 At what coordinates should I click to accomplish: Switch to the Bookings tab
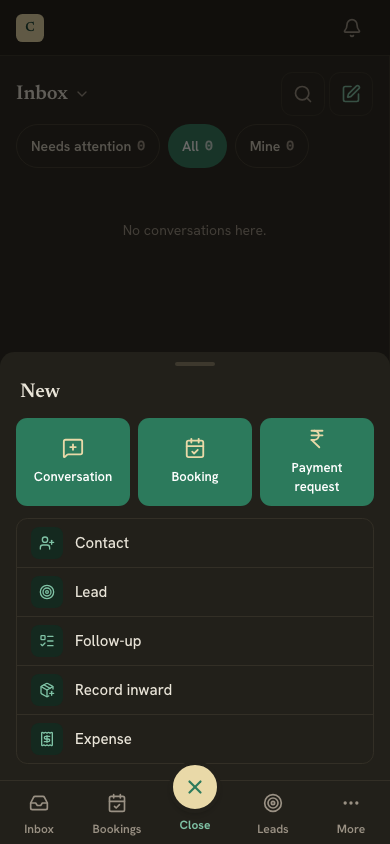coord(117,814)
